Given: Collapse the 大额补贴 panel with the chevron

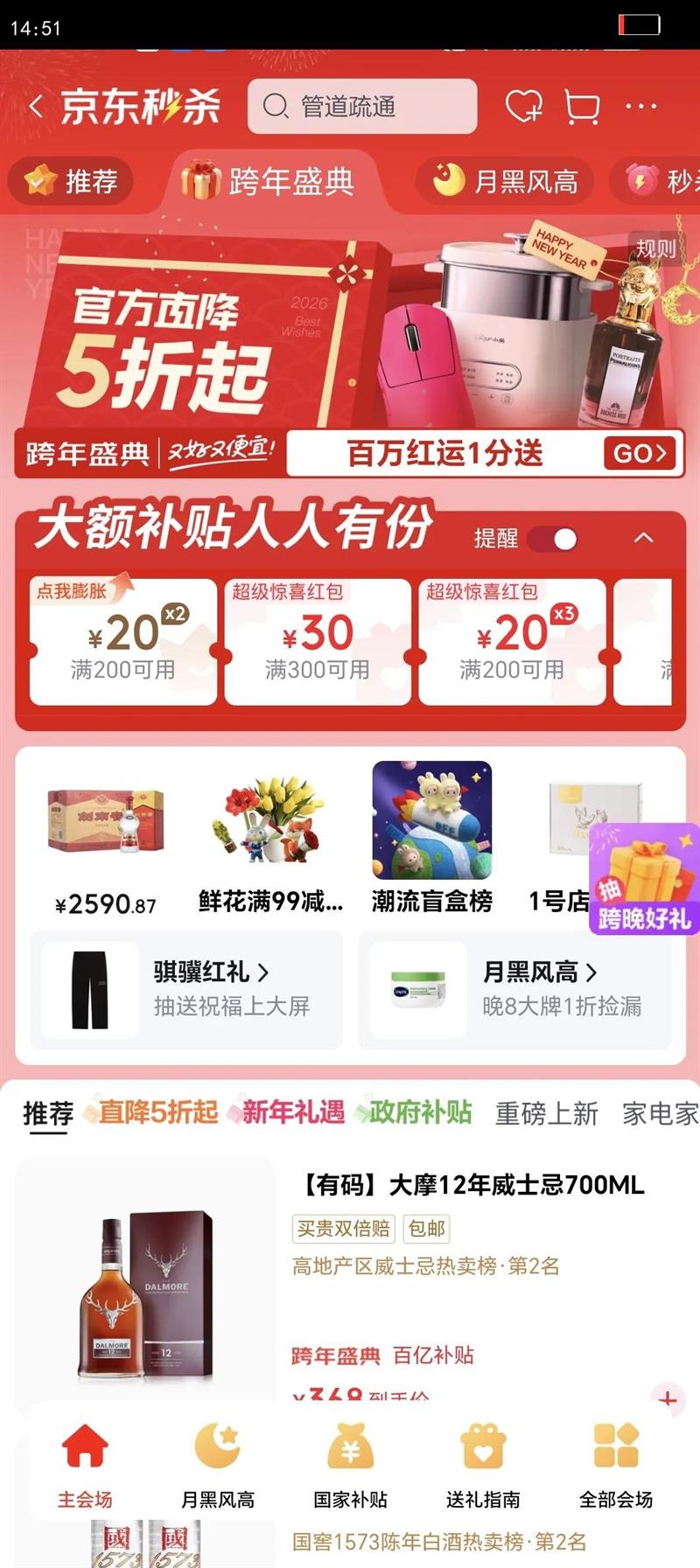Looking at the screenshot, I should point(645,540).
